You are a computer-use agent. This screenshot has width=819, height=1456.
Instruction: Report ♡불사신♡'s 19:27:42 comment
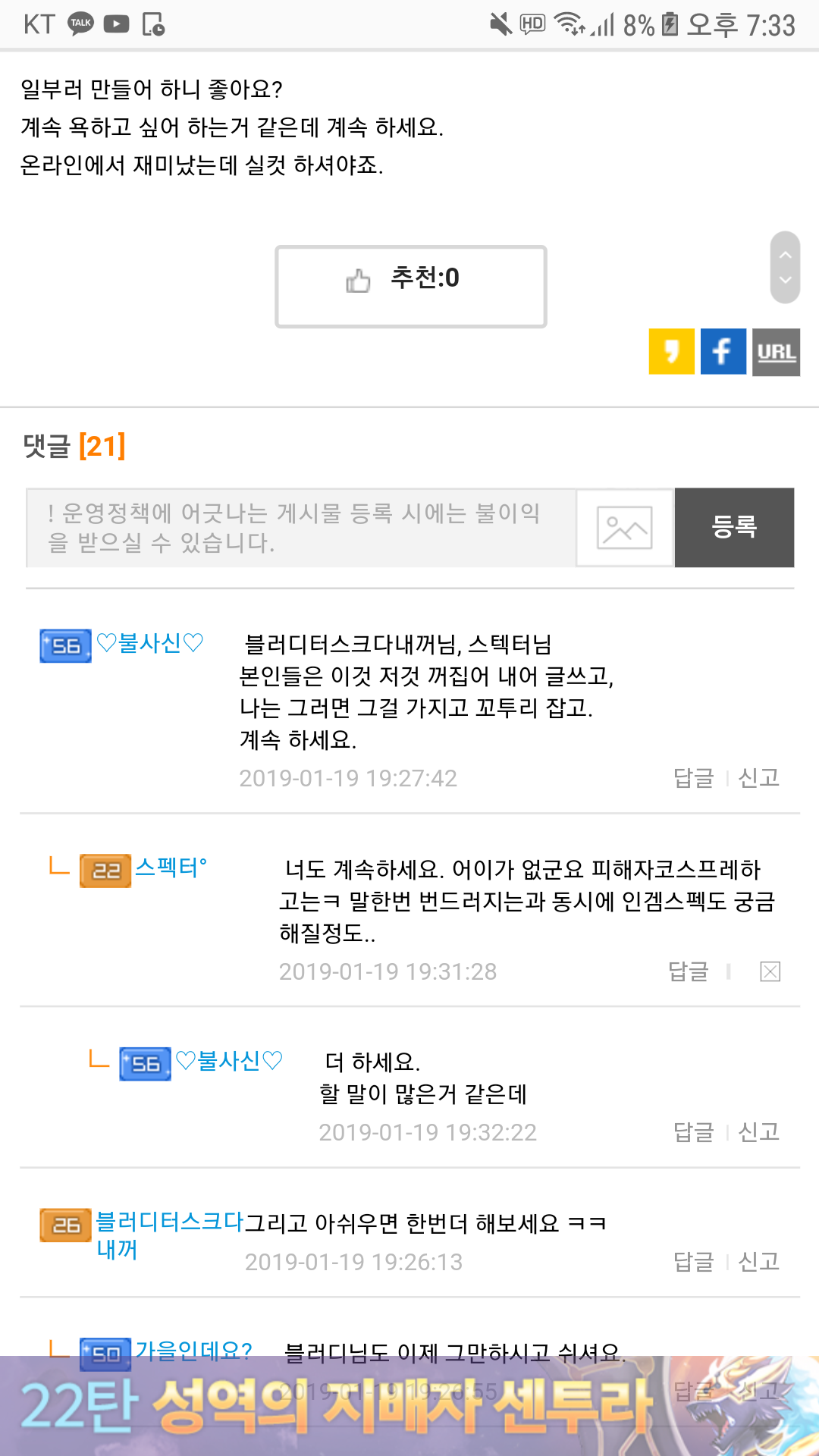tap(758, 777)
